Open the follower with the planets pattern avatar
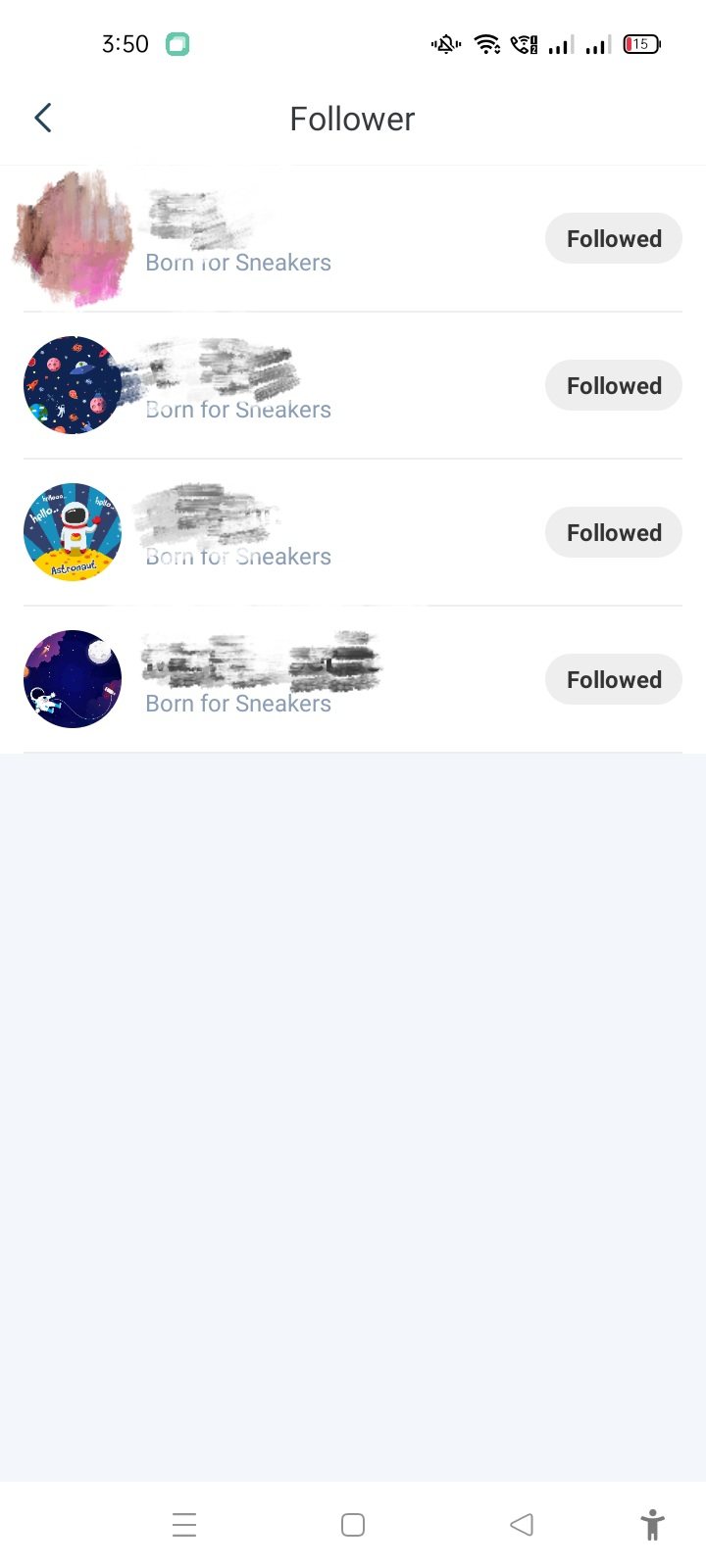 [x=73, y=385]
